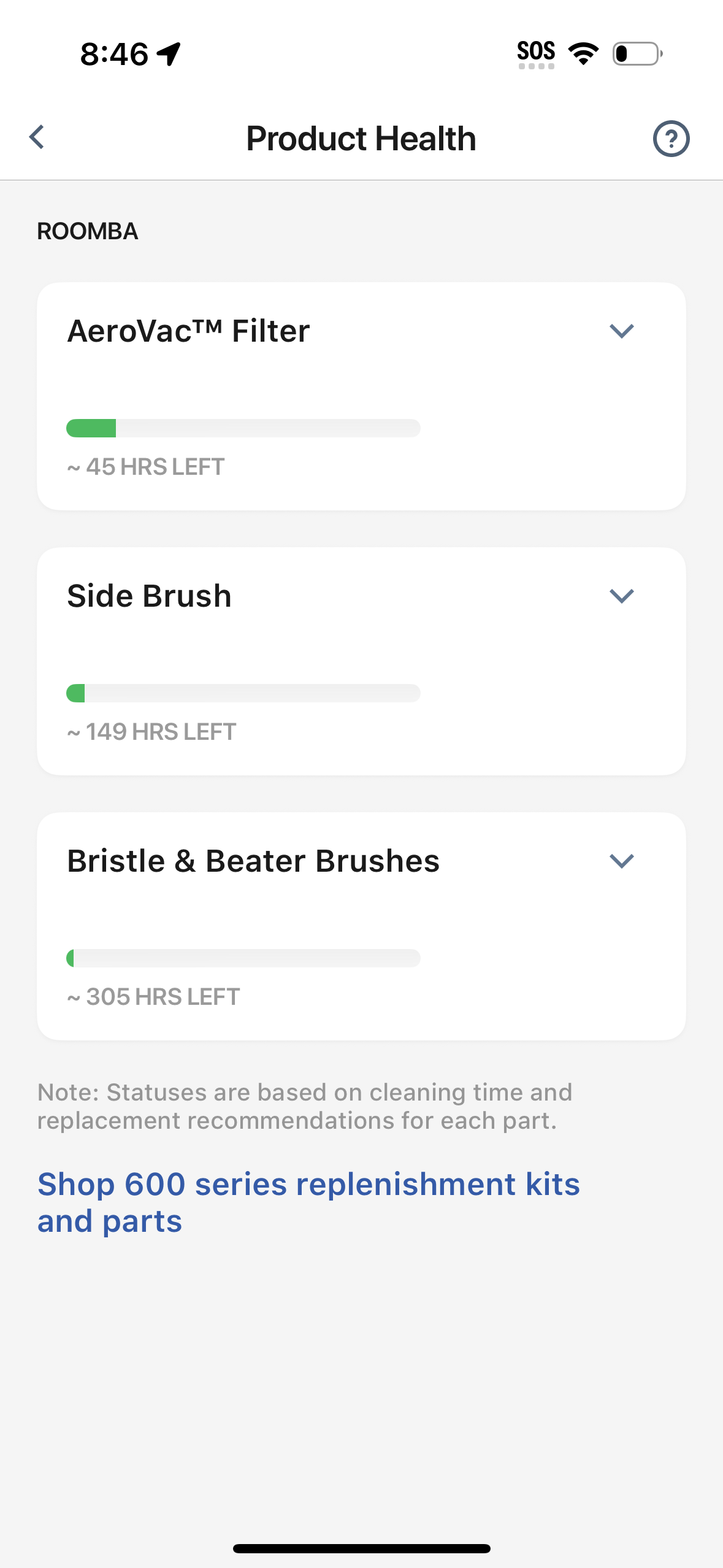Click the Side Brush progress bar
Screen dimensions: 723x1568
243,693
